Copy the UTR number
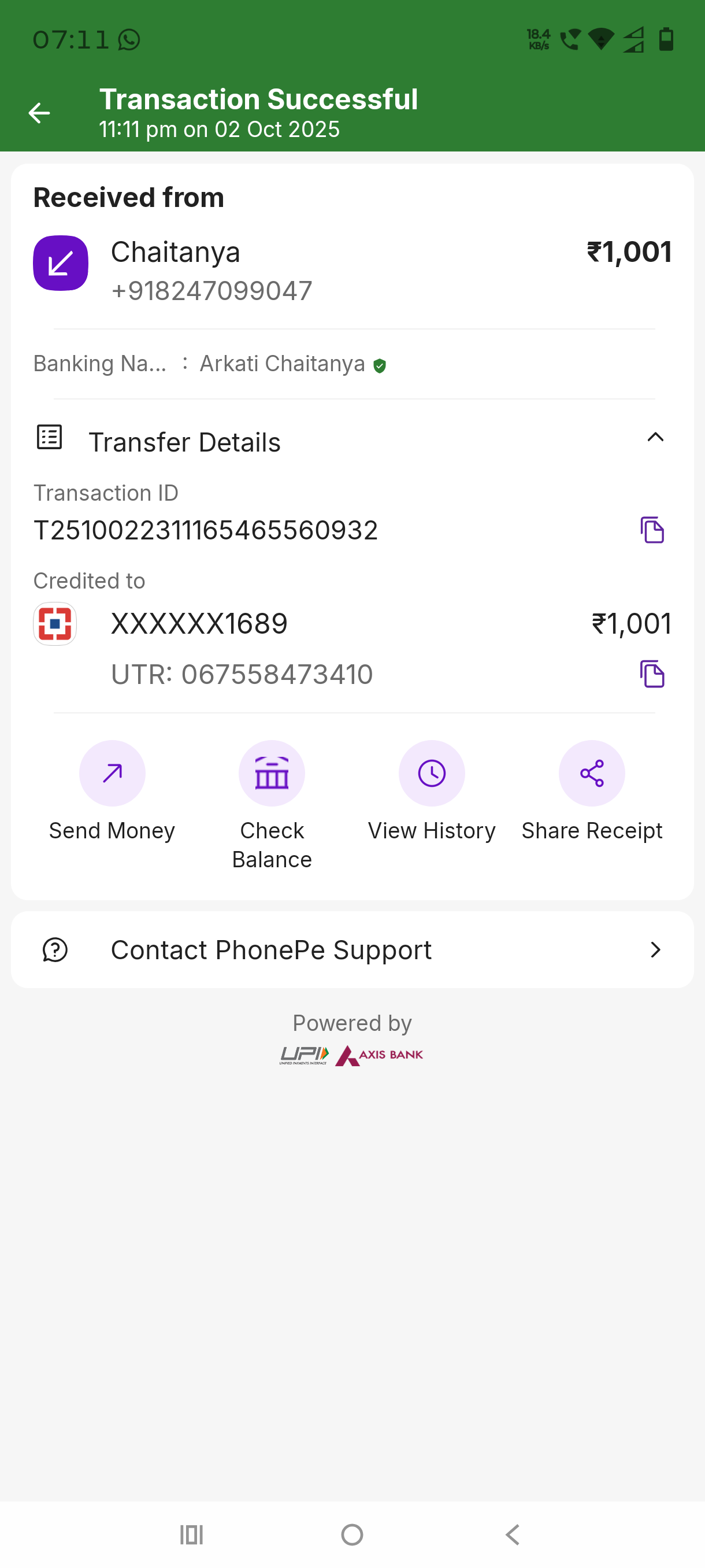 651,674
